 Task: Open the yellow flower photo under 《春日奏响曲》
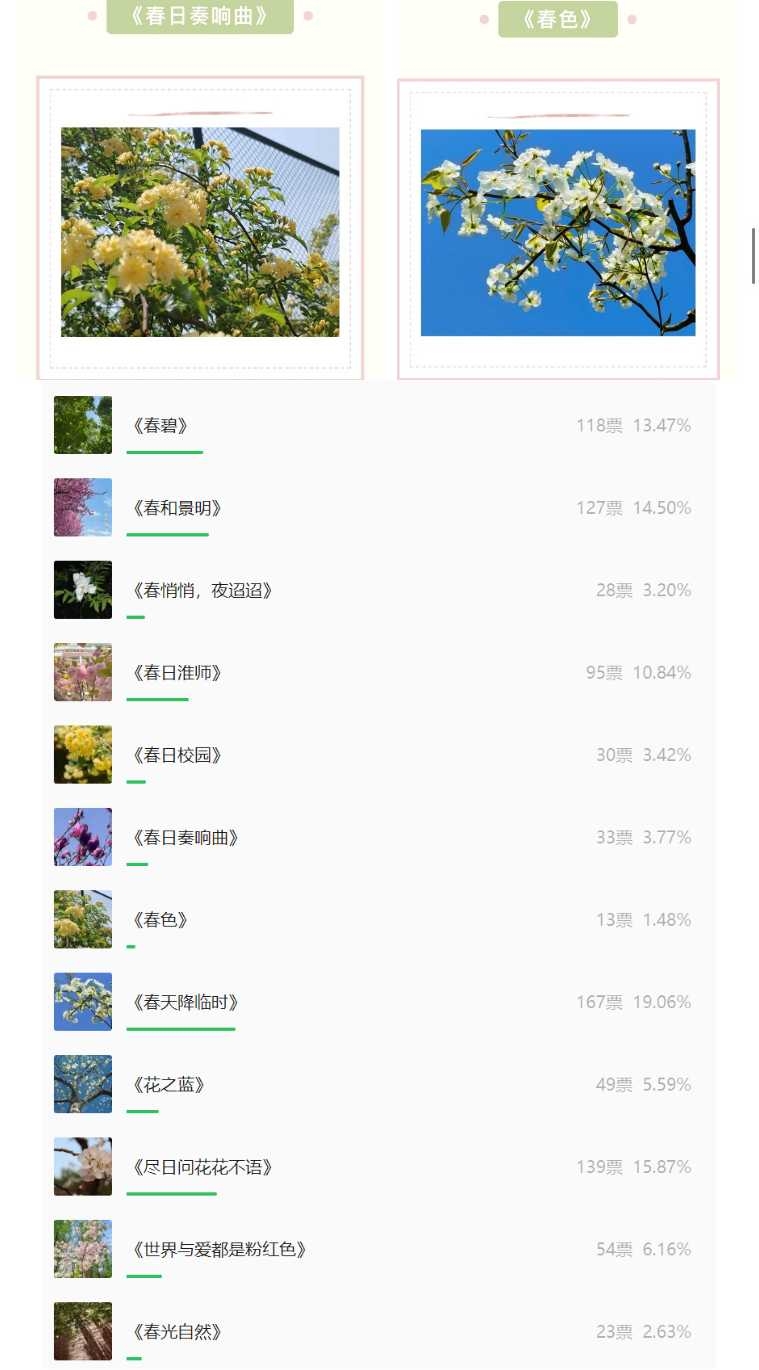pyautogui.click(x=200, y=232)
